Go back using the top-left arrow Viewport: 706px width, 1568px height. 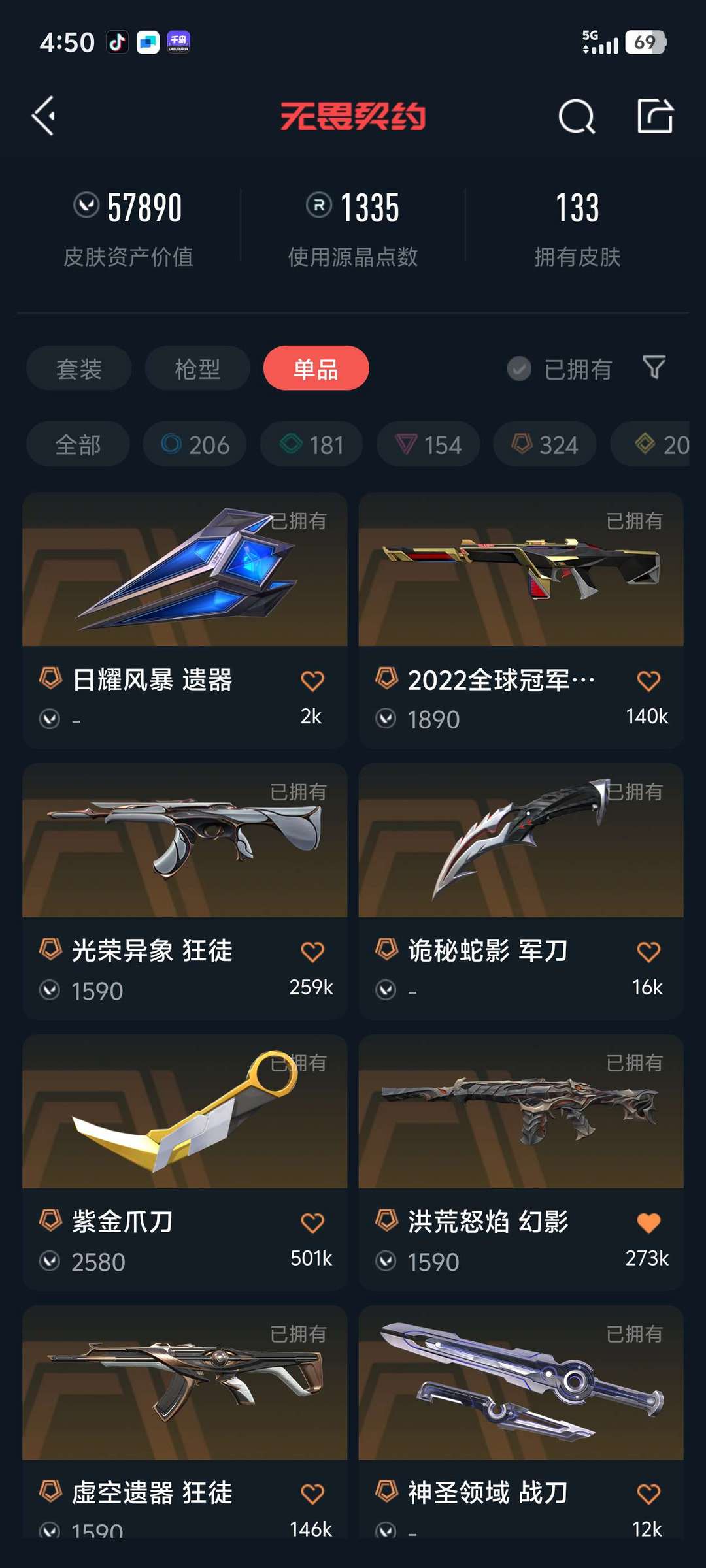[x=44, y=116]
